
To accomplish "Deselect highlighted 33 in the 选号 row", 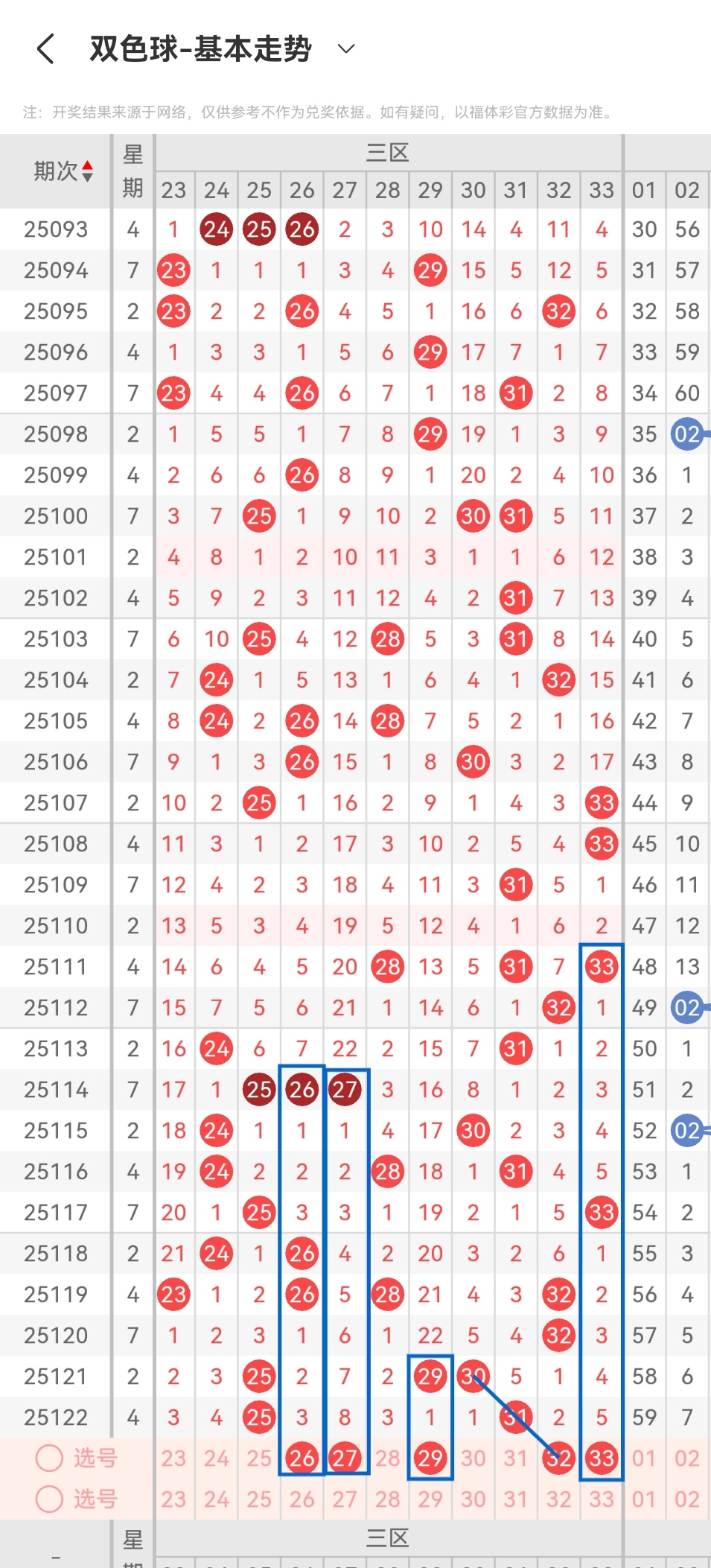I will (602, 1458).
